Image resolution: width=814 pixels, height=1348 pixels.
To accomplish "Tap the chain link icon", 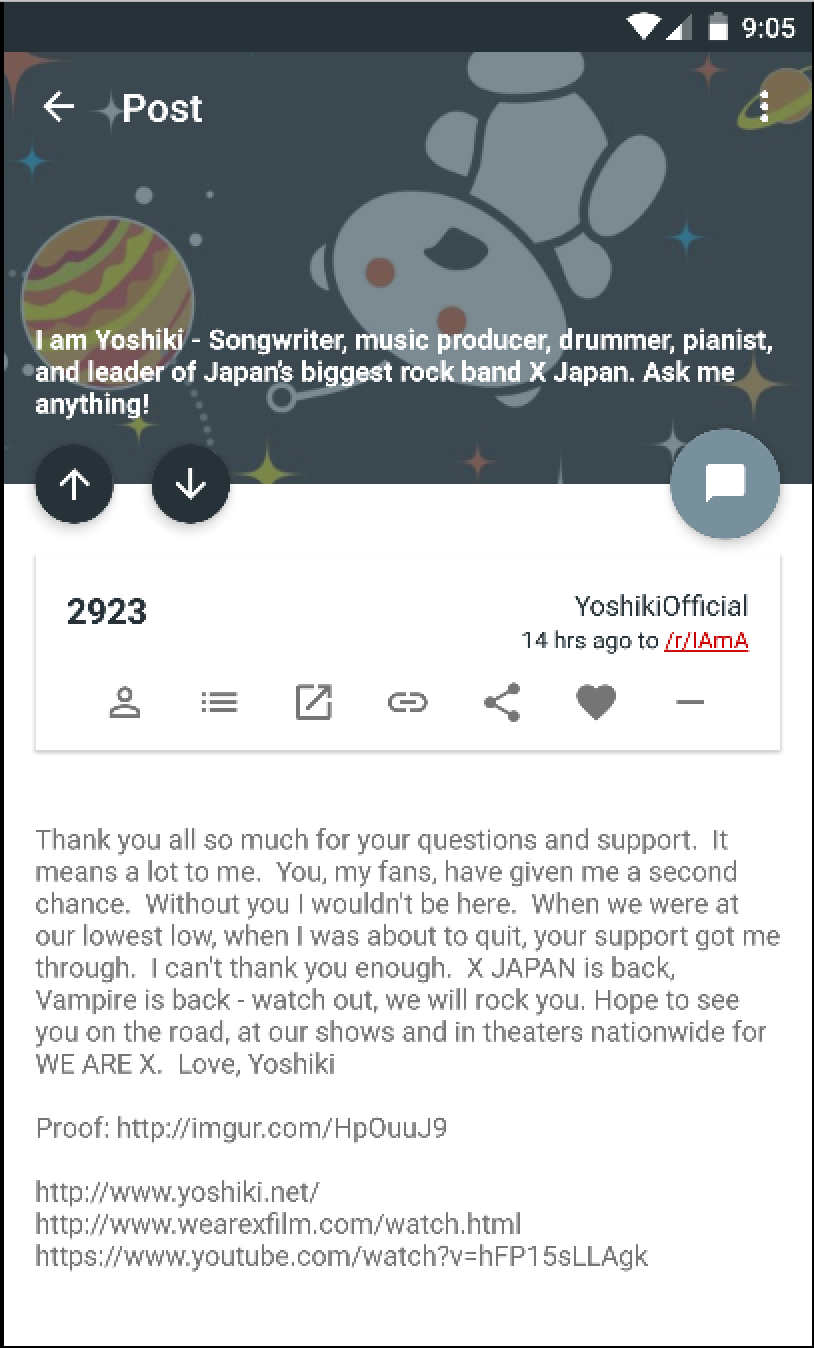I will tap(407, 703).
